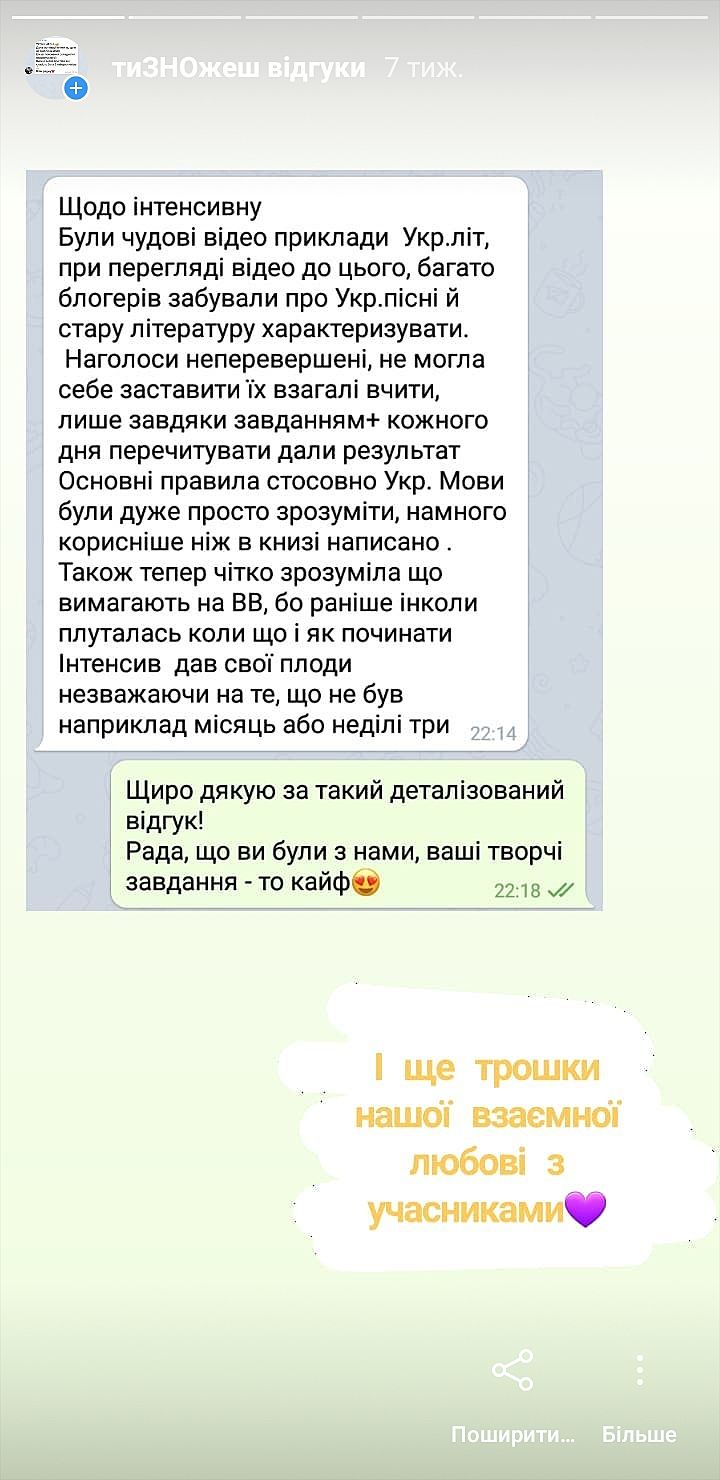Image resolution: width=720 pixels, height=1480 pixels.
Task: Open the тиЗНОжеш відгуки highlight avatar
Action: tap(54, 67)
